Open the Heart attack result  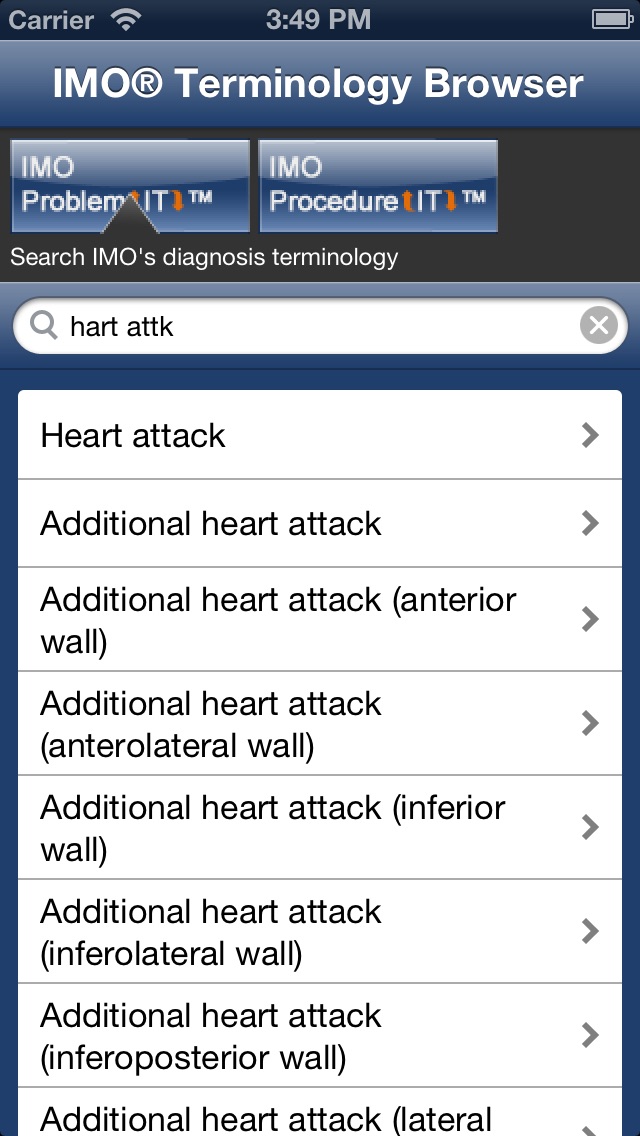pyautogui.click(x=320, y=435)
